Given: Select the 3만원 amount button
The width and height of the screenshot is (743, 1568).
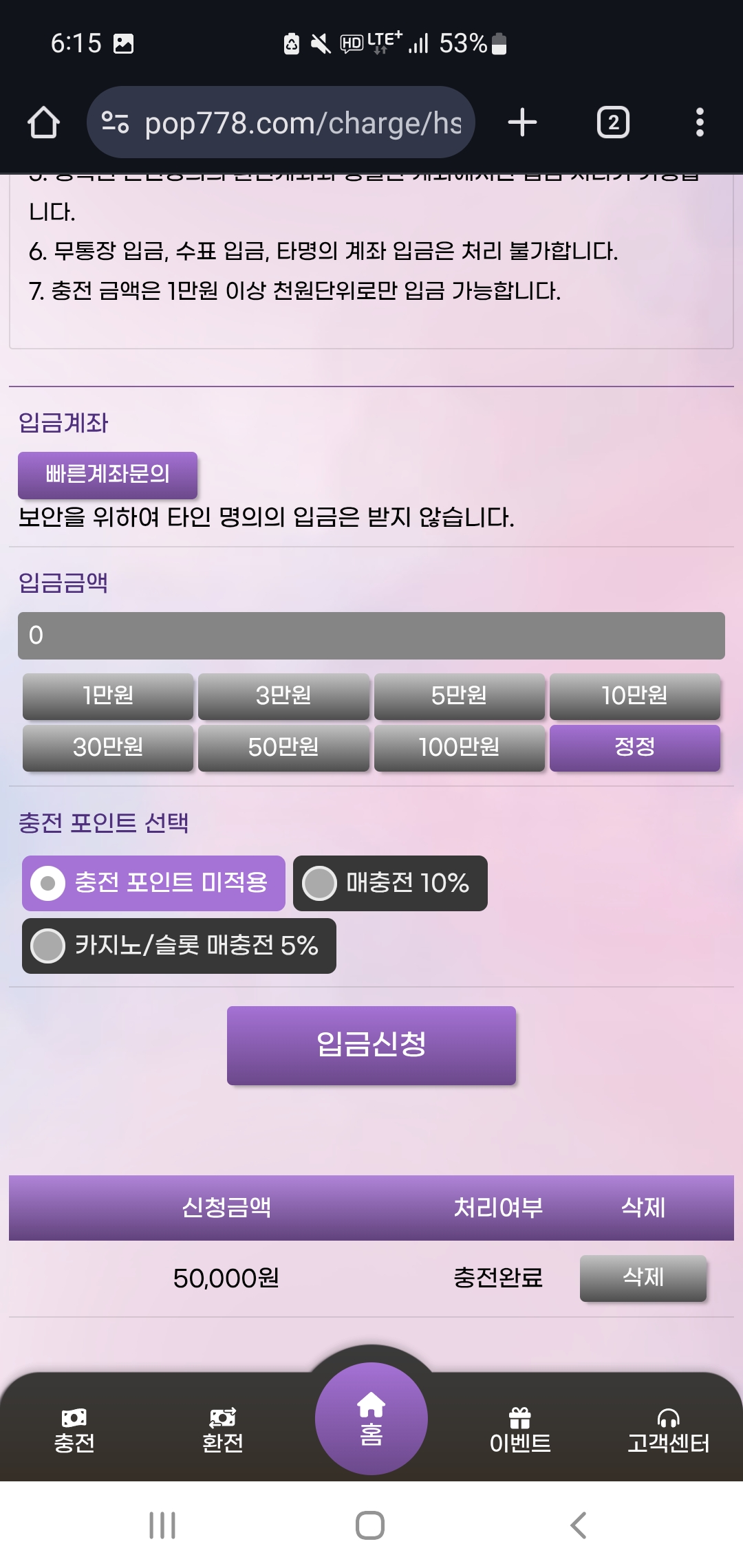Looking at the screenshot, I should [x=283, y=696].
